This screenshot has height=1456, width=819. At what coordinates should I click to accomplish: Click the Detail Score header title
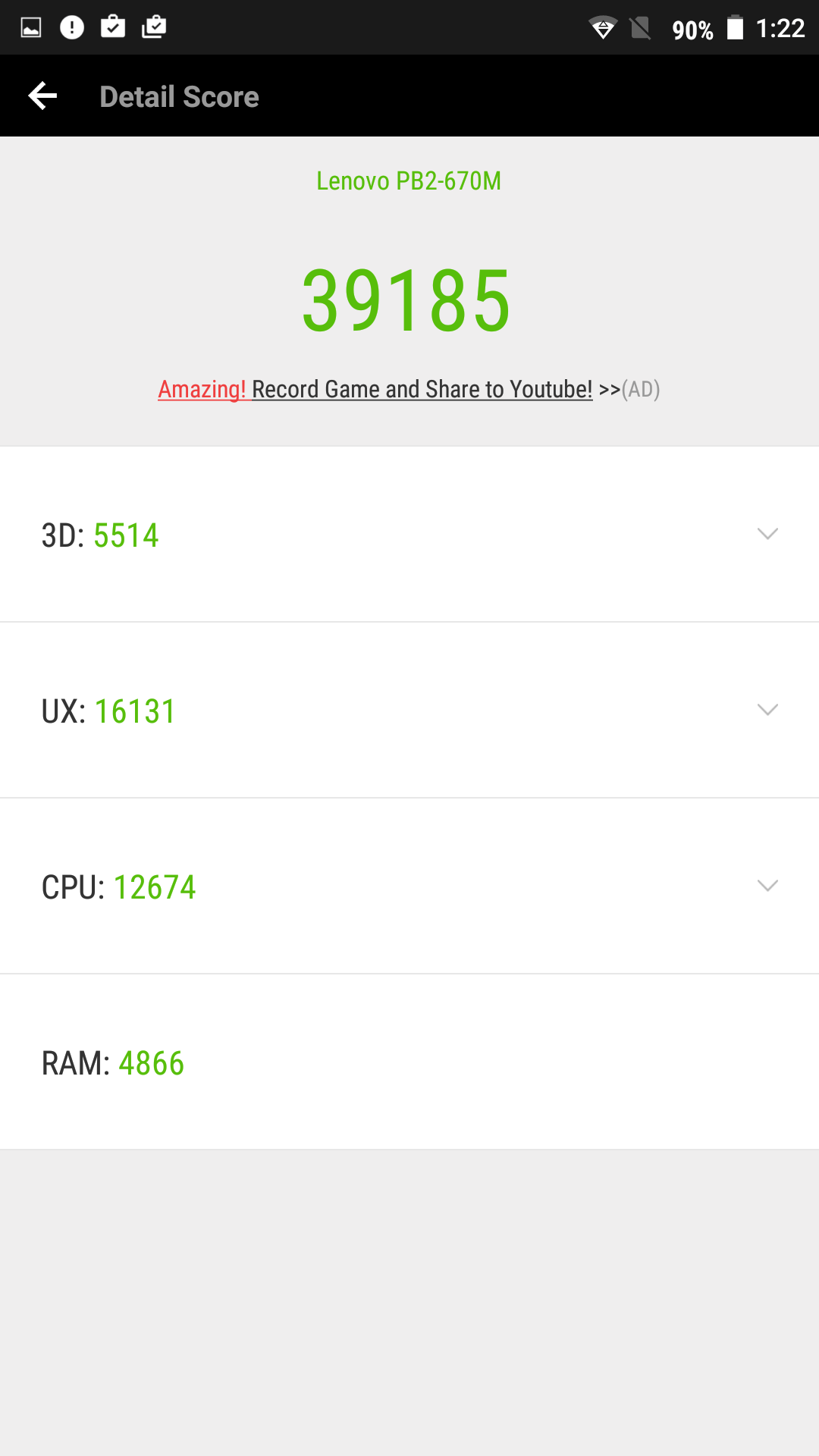coord(180,96)
